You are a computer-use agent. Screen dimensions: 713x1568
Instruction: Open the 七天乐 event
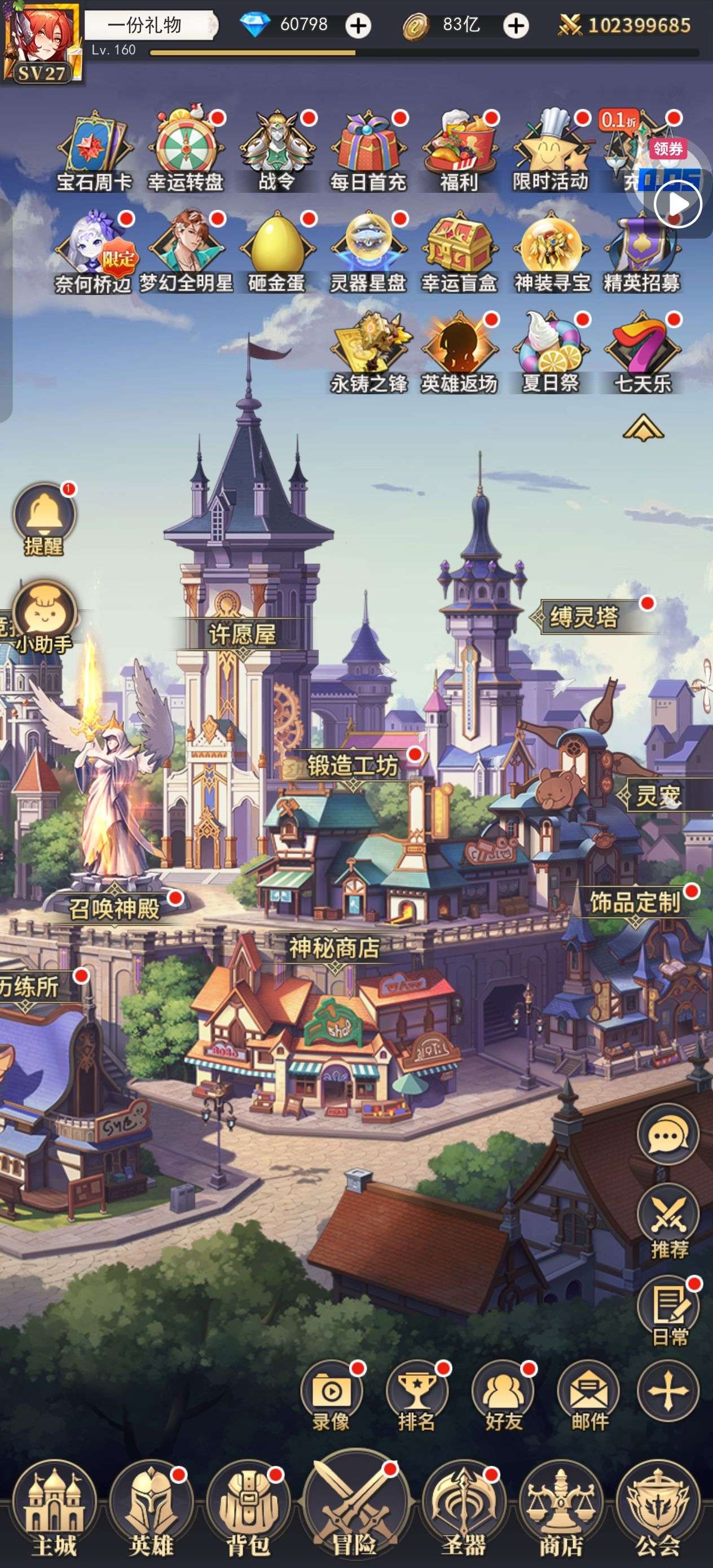(x=642, y=353)
